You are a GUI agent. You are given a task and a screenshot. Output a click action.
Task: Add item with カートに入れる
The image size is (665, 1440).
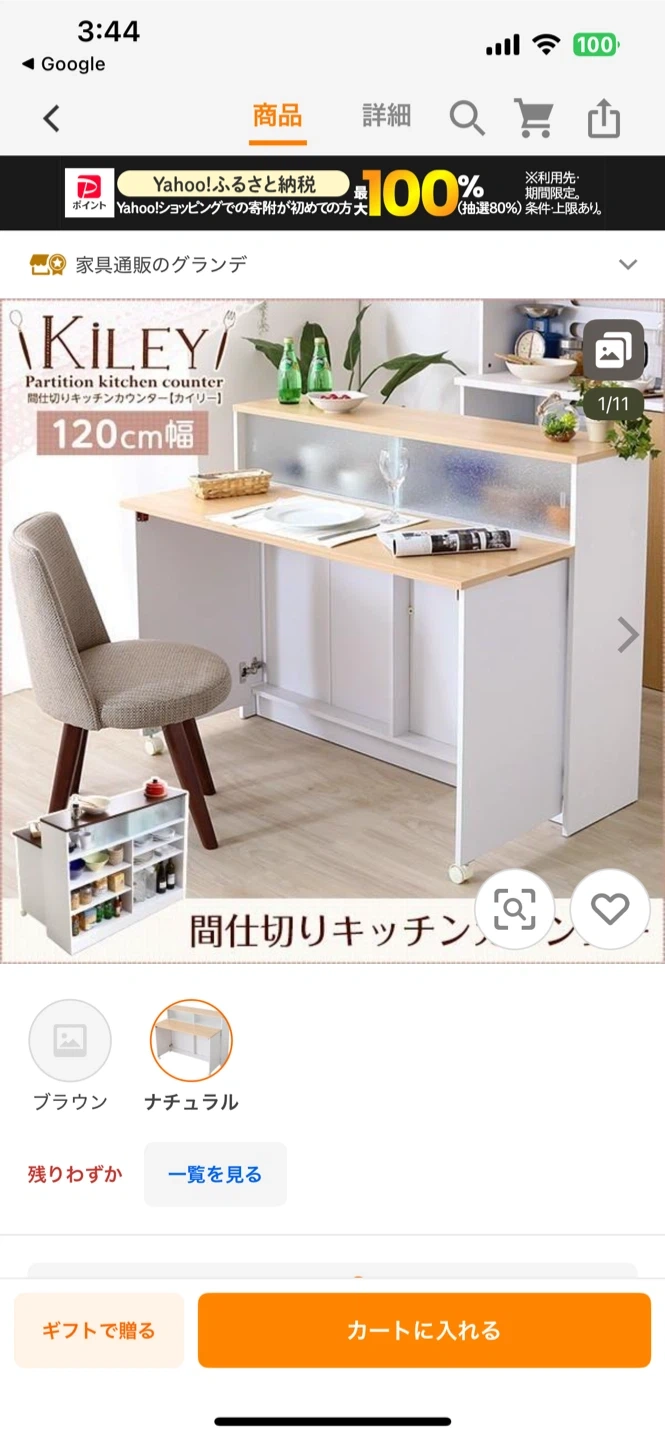point(424,1330)
